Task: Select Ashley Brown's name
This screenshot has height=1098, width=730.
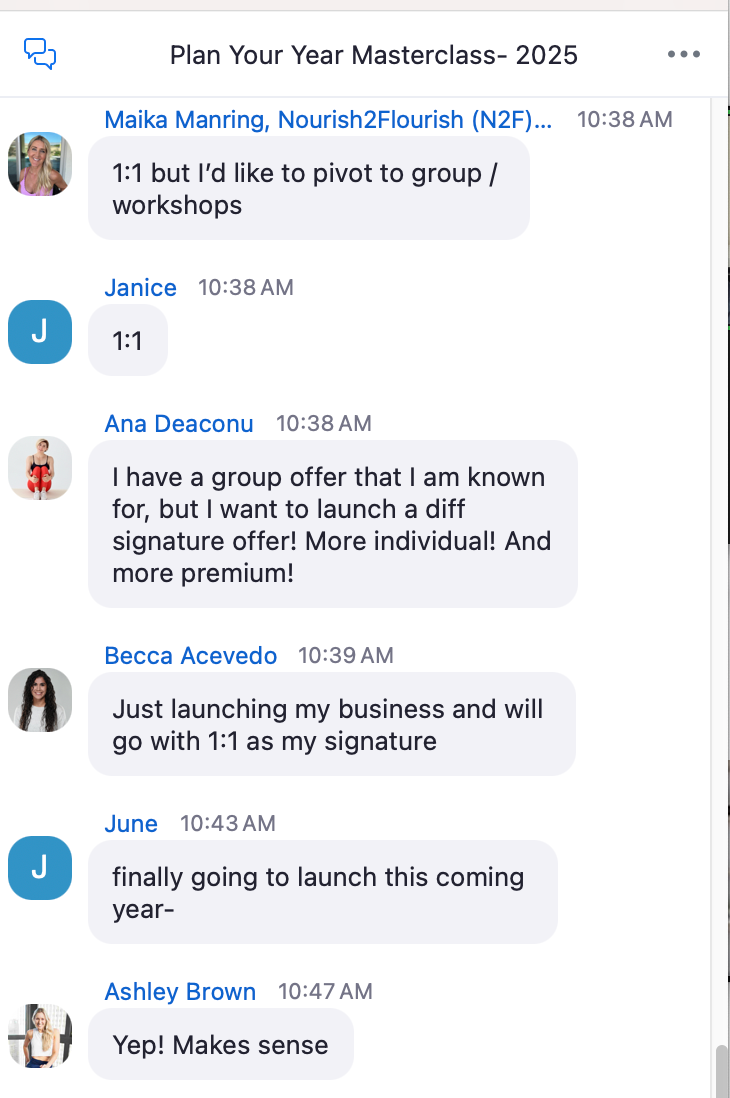Action: tap(180, 992)
